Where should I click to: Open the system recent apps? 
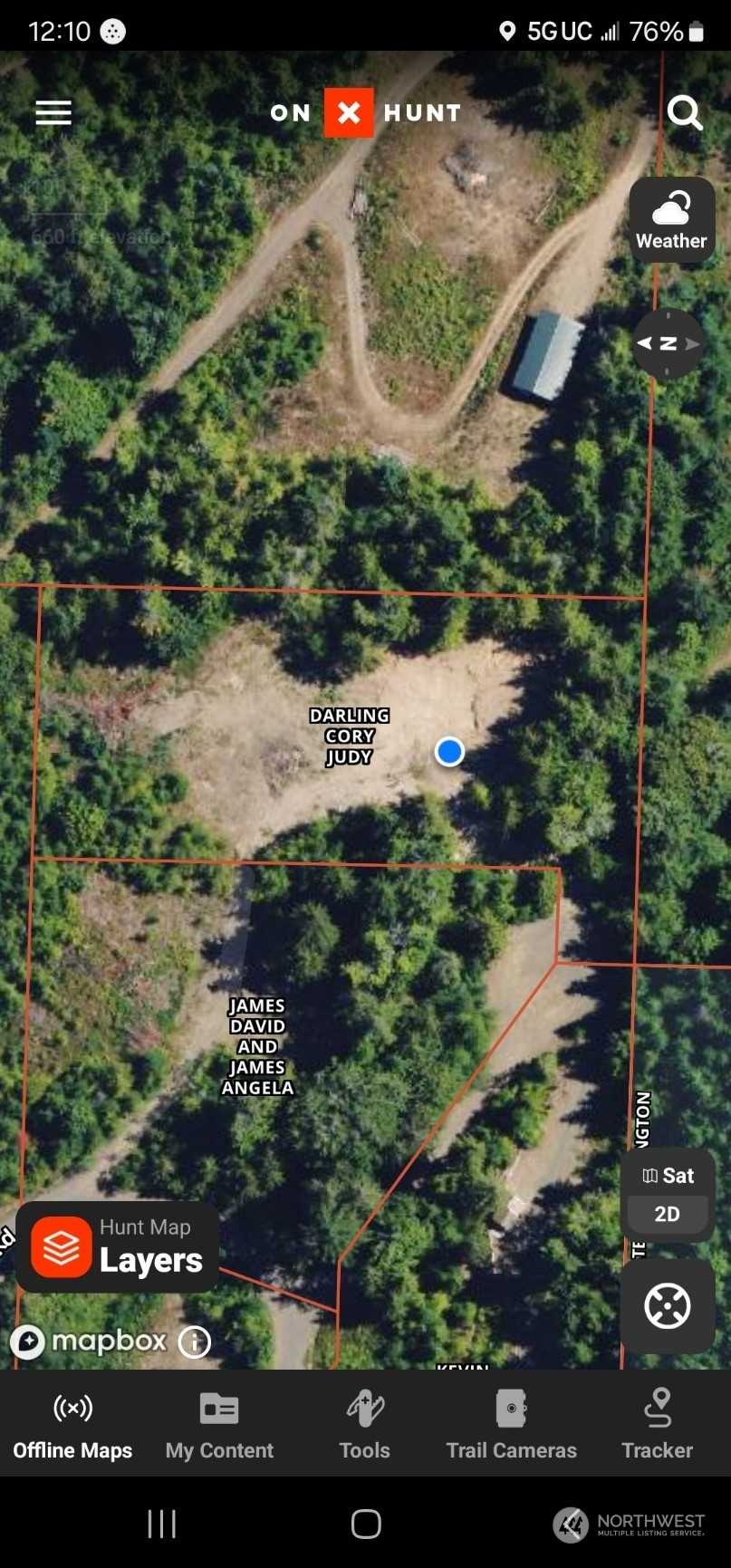(161, 1524)
